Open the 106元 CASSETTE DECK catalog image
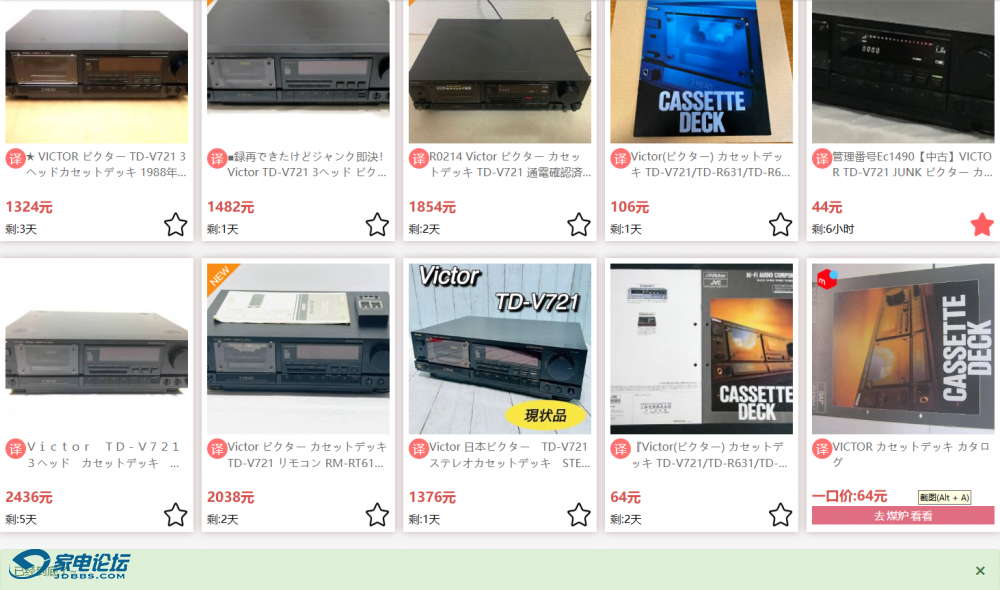This screenshot has height=590, width=1000. click(701, 71)
